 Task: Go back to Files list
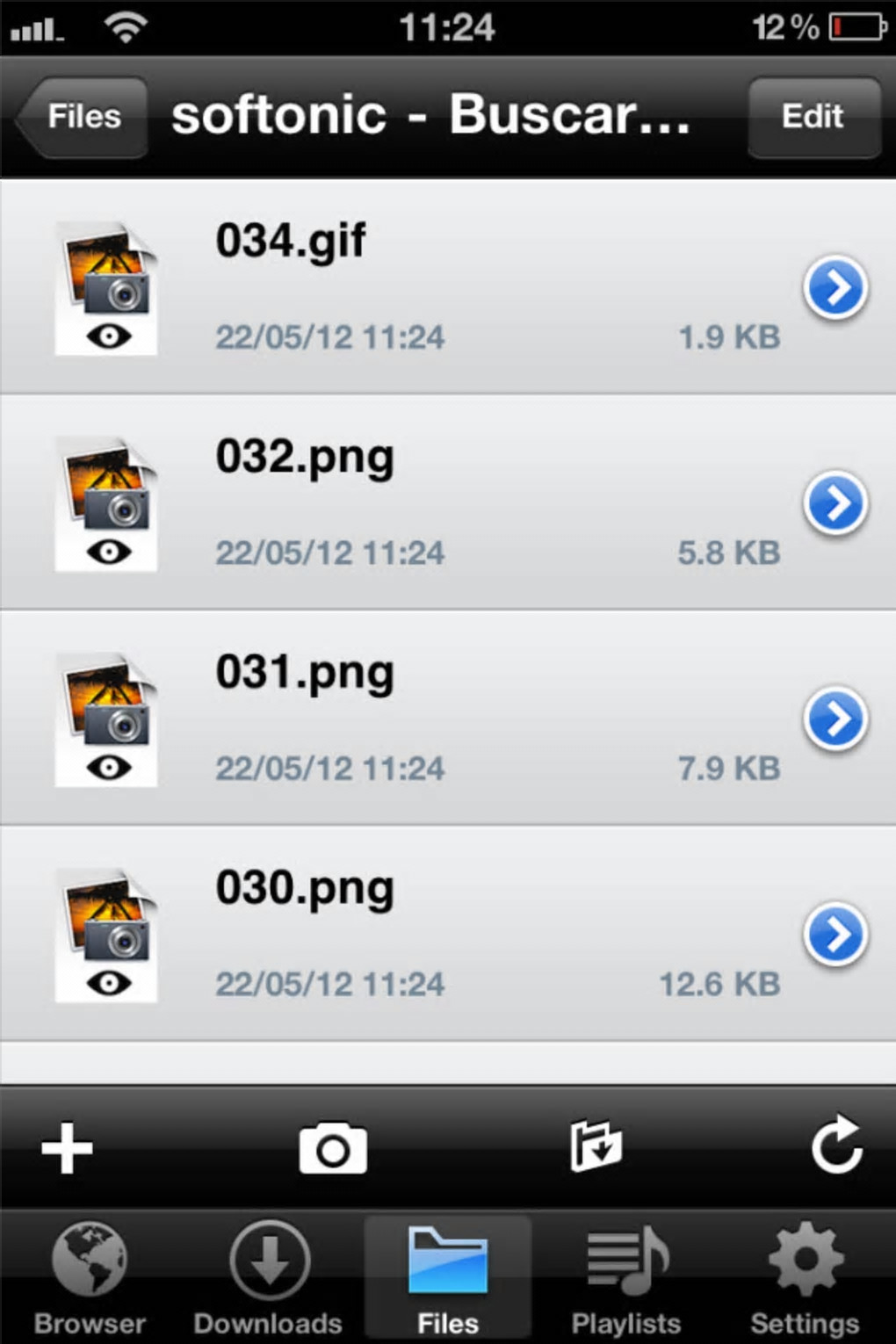click(83, 117)
